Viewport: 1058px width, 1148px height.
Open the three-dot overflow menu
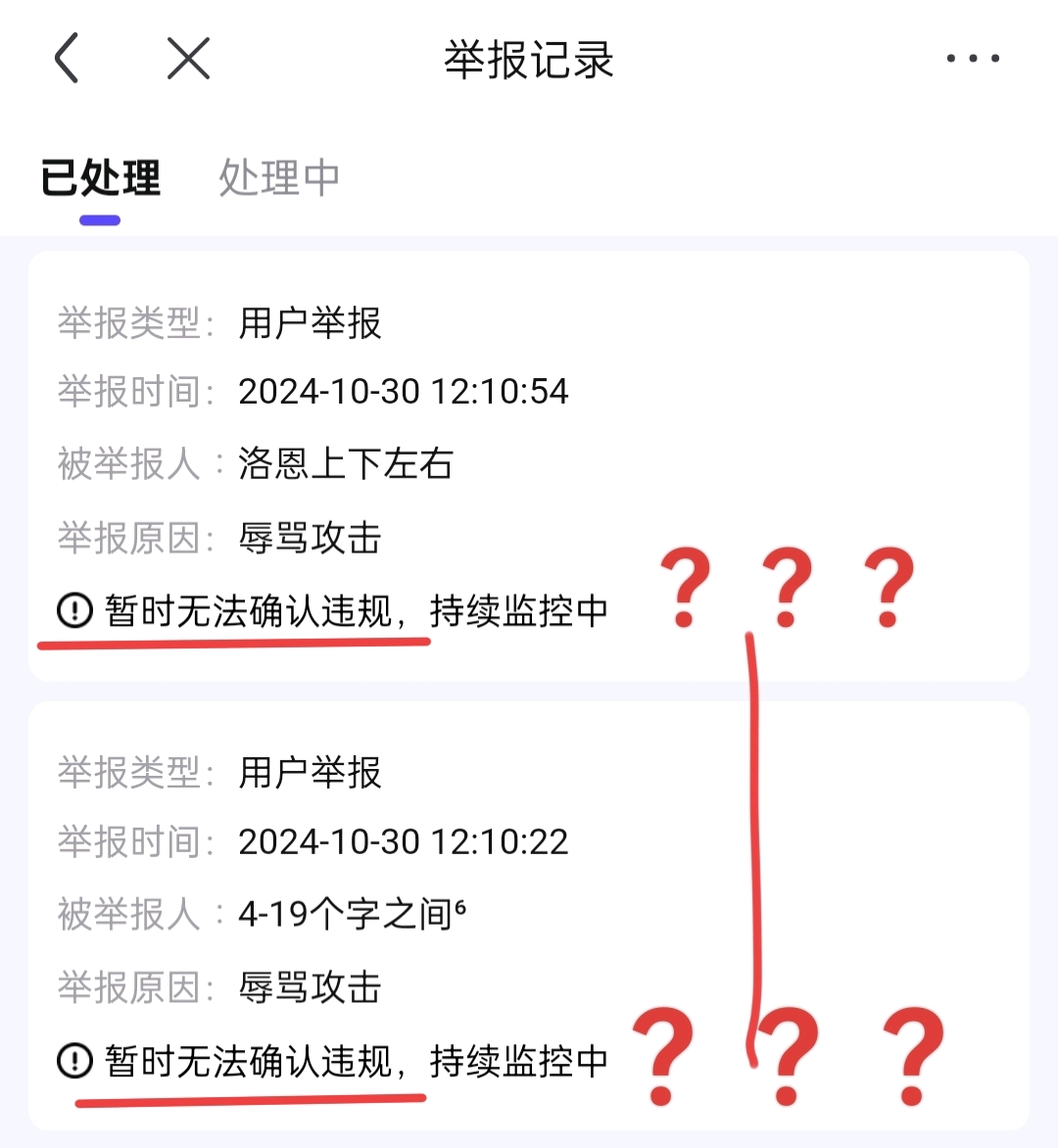[x=972, y=59]
